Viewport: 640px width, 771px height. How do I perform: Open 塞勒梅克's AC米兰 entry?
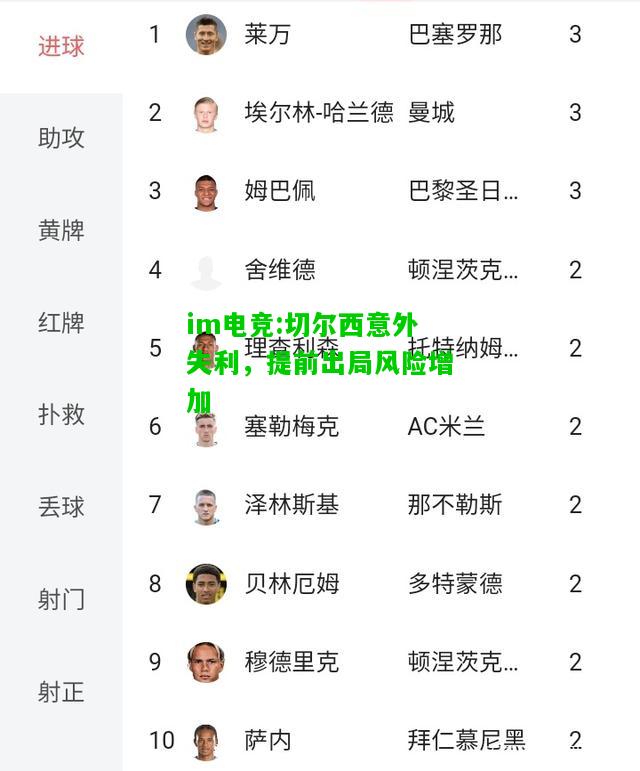coord(446,427)
